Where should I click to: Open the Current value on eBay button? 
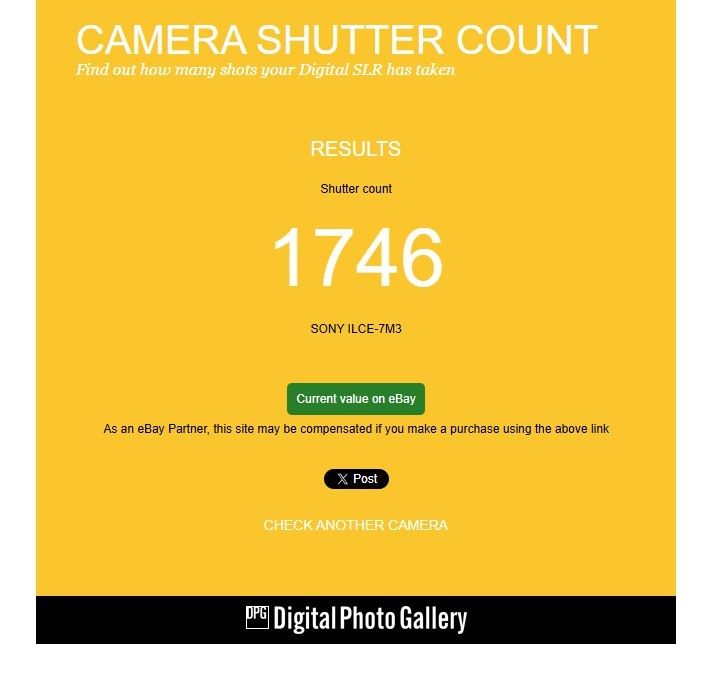355,399
